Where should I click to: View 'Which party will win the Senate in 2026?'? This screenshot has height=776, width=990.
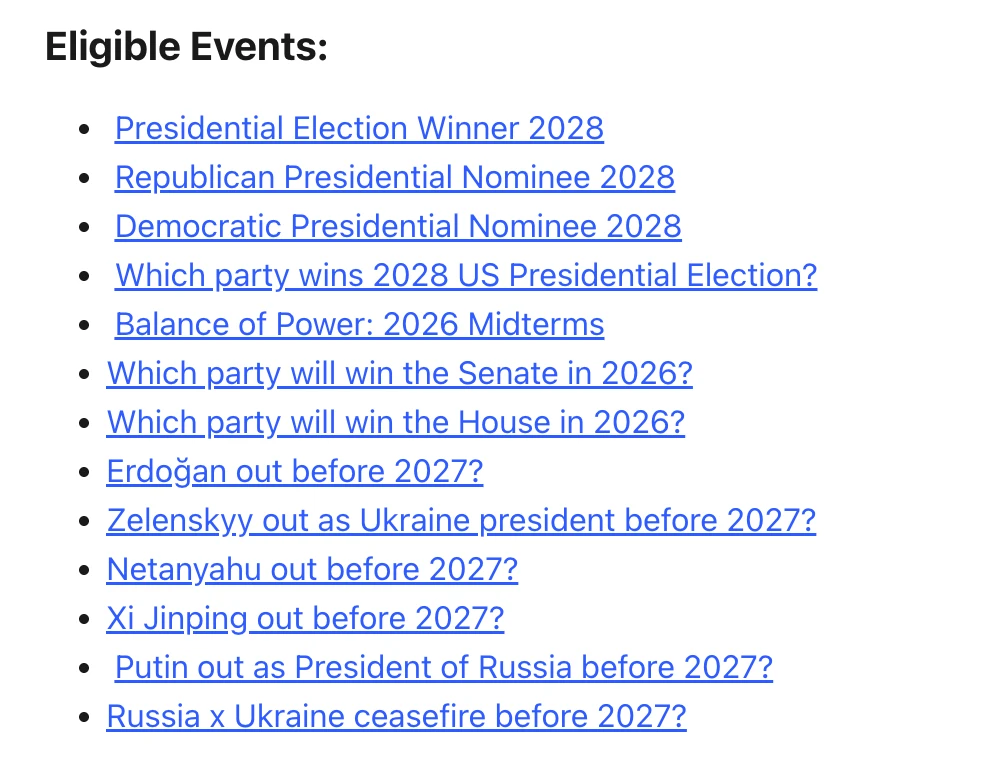(399, 373)
